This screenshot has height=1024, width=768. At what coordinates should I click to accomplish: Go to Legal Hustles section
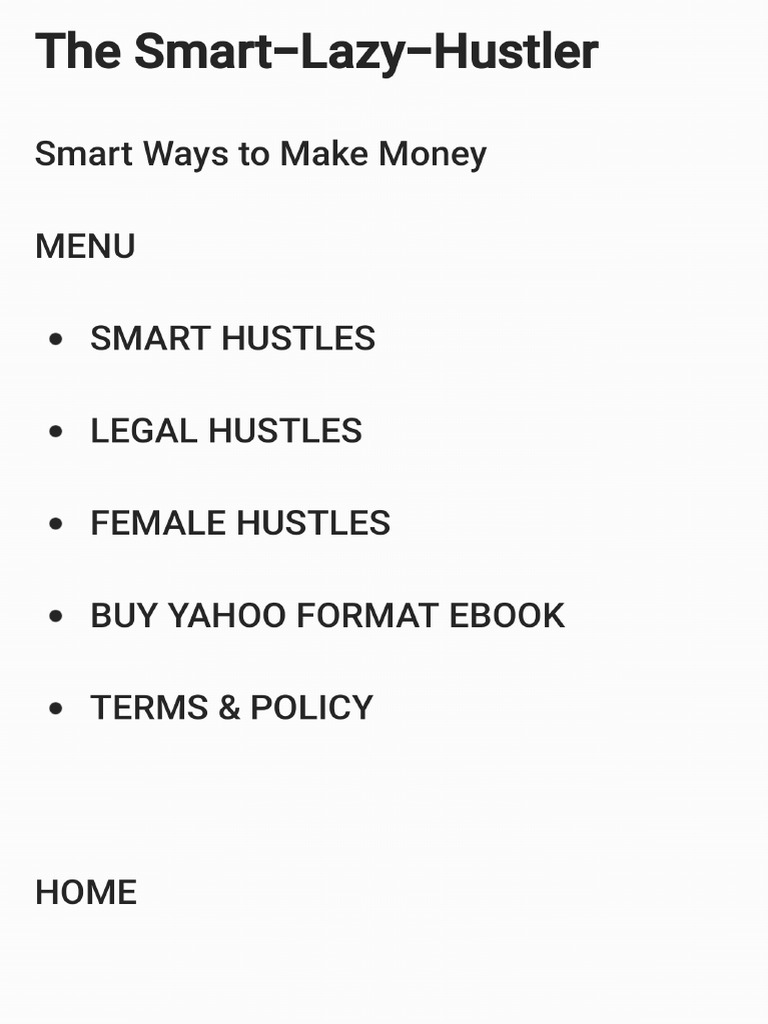tap(226, 431)
